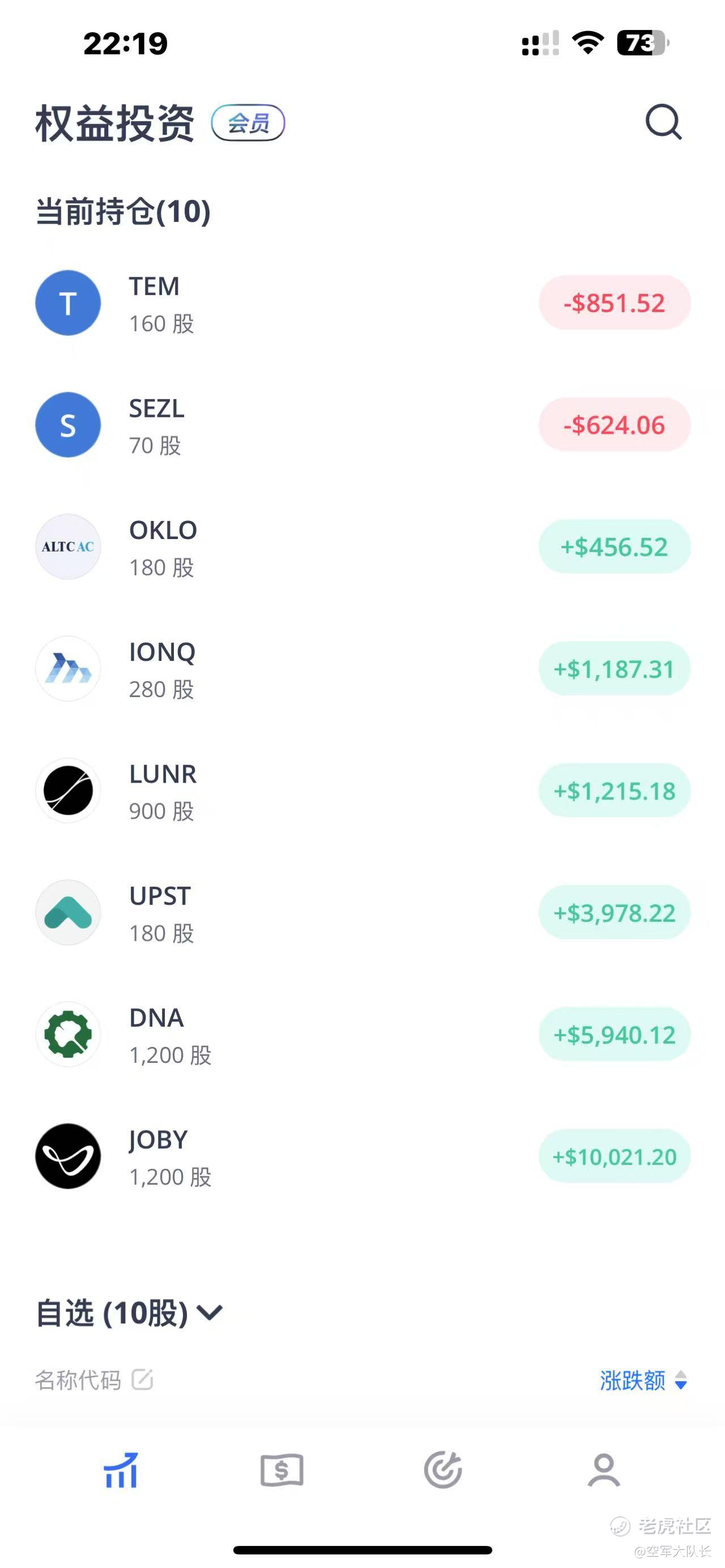Image resolution: width=725 pixels, height=1568 pixels.
Task: Tap the 会员 membership badge
Action: pyautogui.click(x=248, y=123)
